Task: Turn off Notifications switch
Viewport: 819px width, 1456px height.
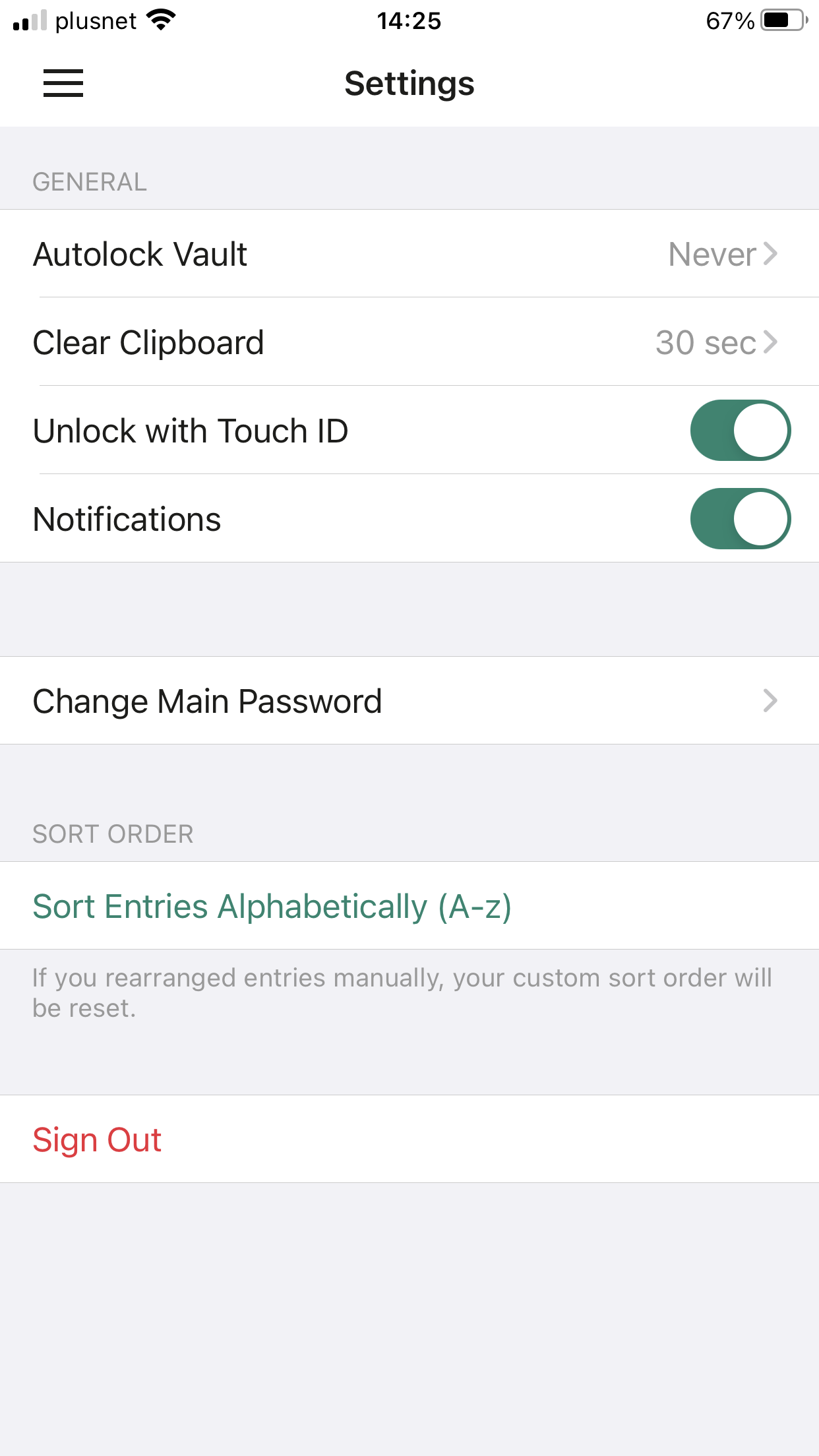Action: pyautogui.click(x=741, y=519)
